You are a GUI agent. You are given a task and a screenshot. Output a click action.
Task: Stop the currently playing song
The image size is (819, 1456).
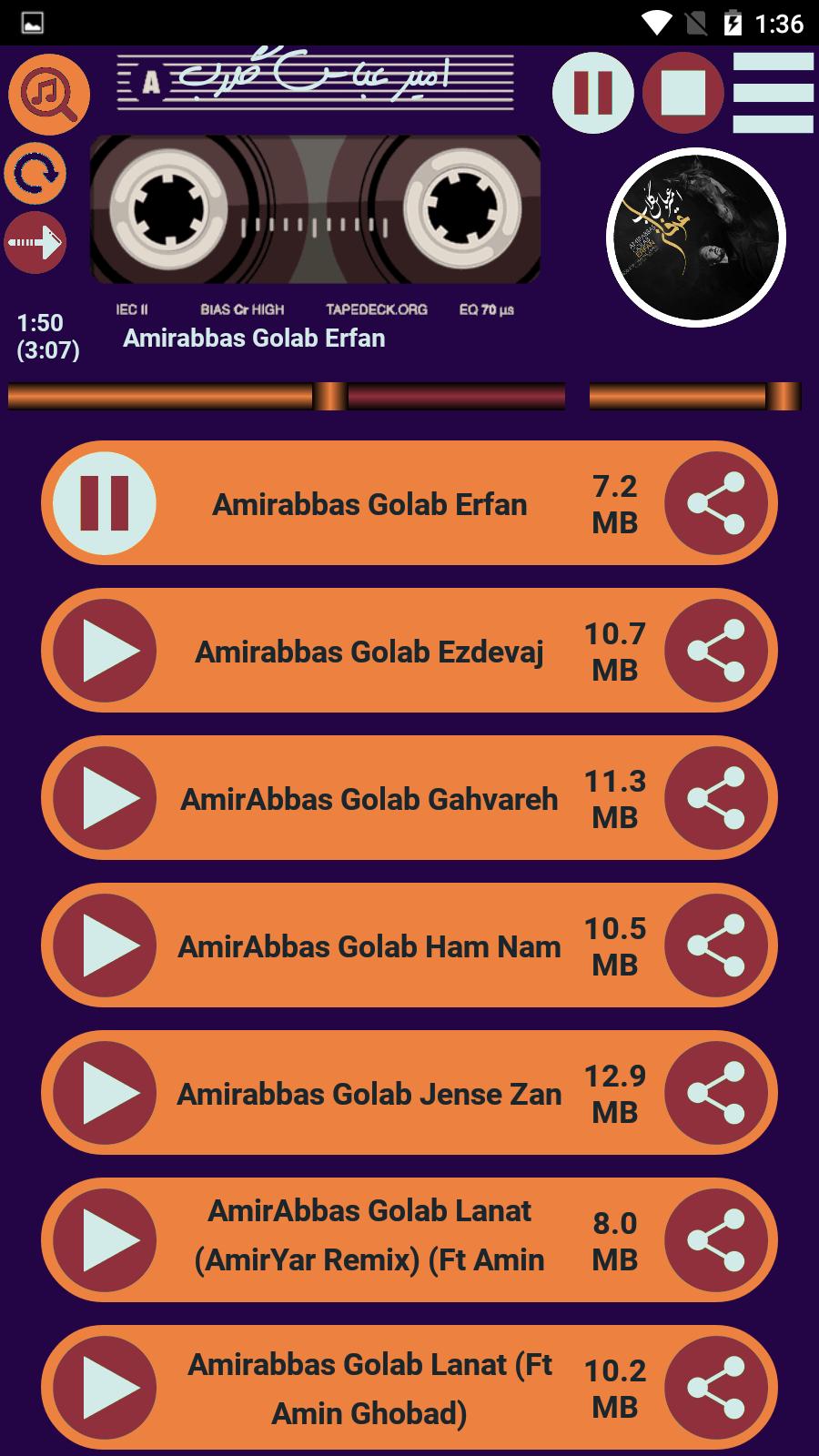[682, 93]
